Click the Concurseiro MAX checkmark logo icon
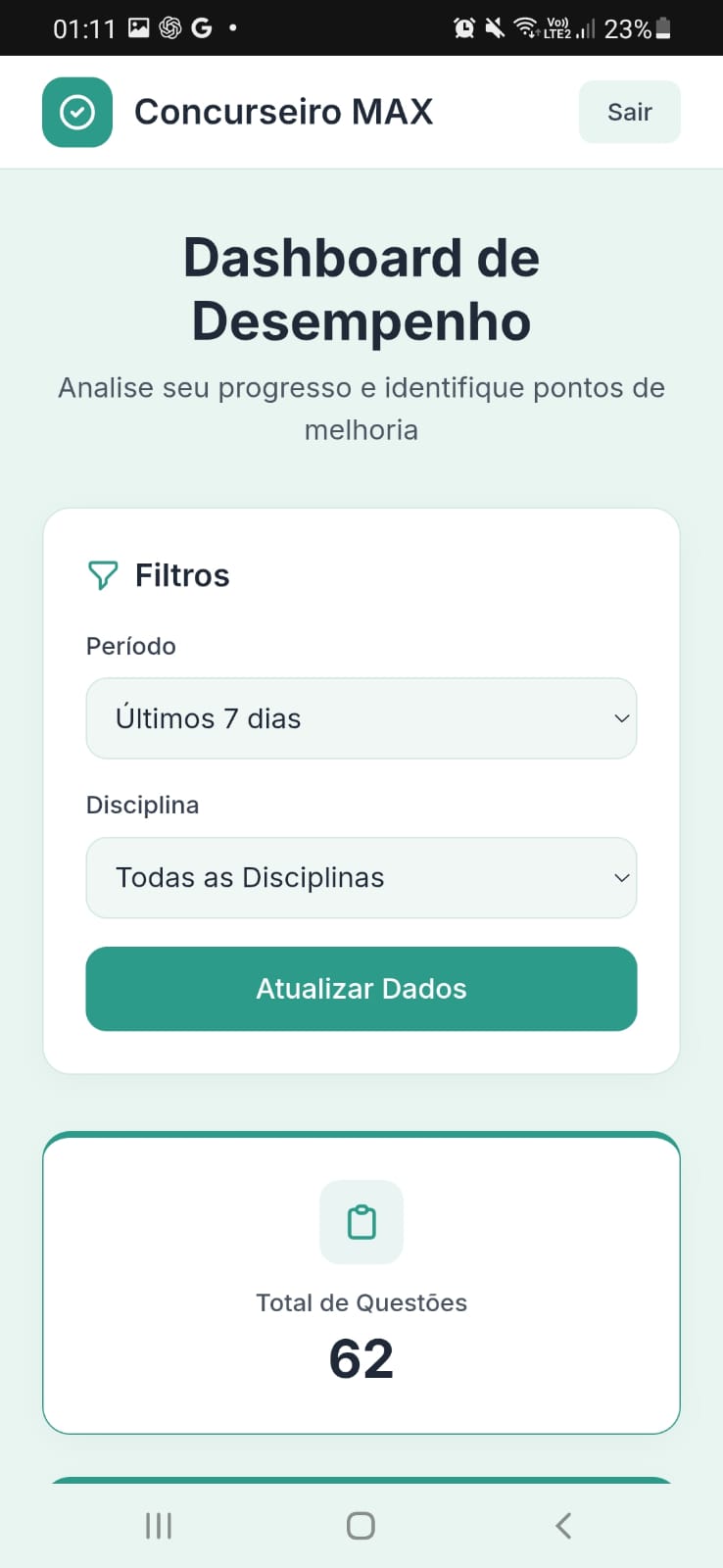This screenshot has height=1568, width=723. [x=77, y=111]
